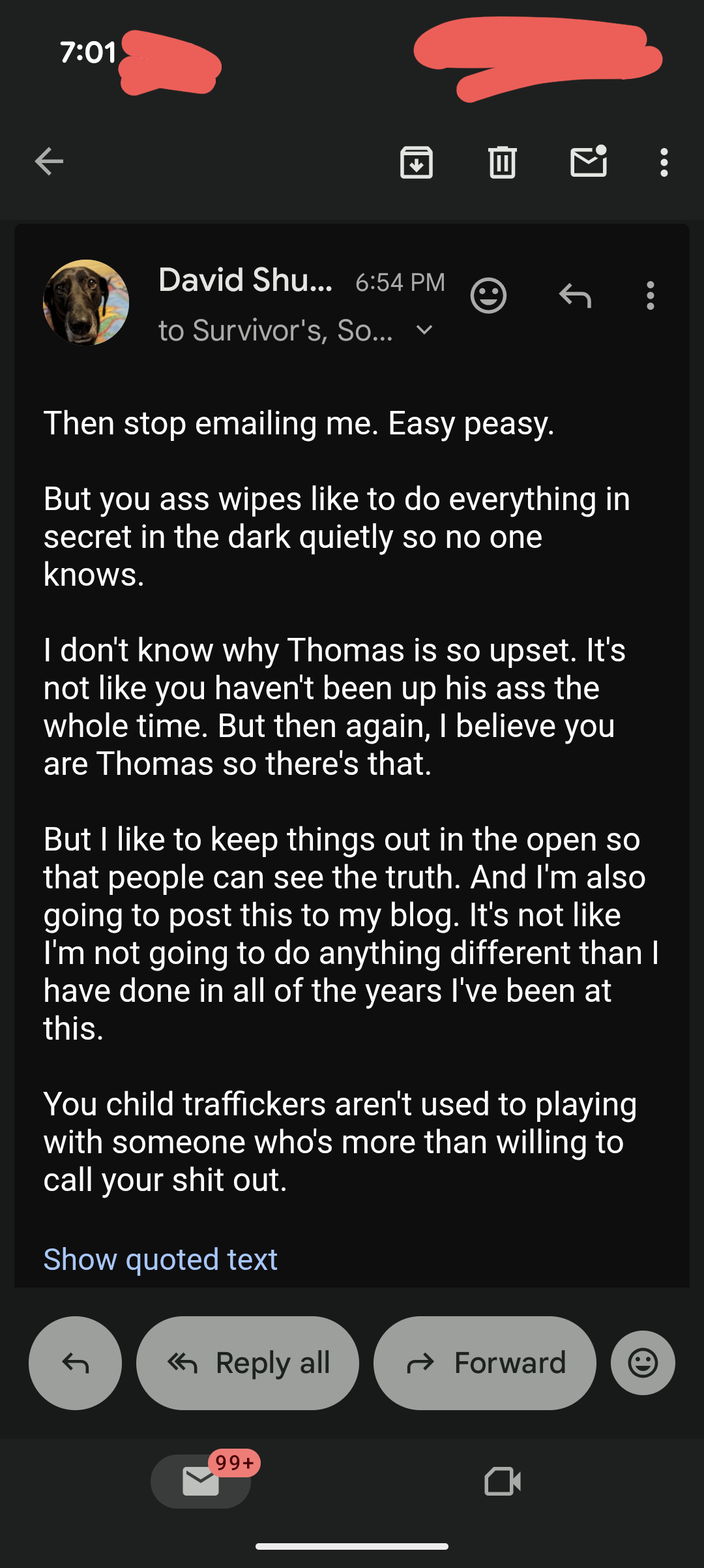
Task: Open the message's three-dot options menu
Action: coord(650,296)
